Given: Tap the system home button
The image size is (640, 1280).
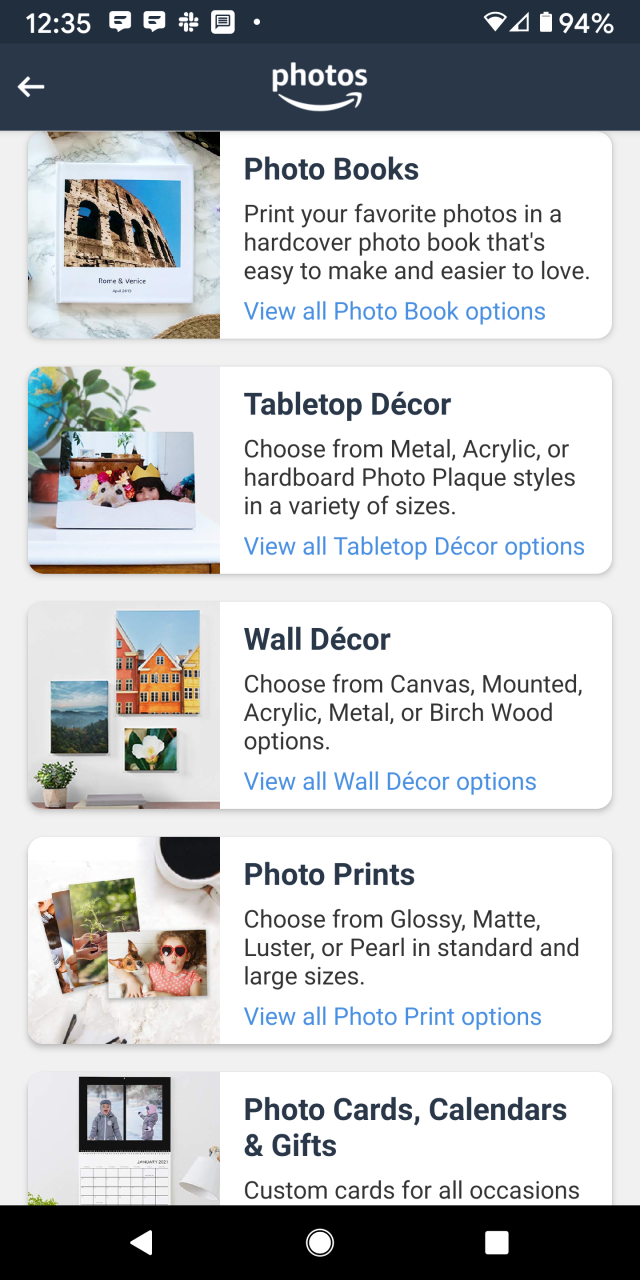Looking at the screenshot, I should [x=320, y=1242].
